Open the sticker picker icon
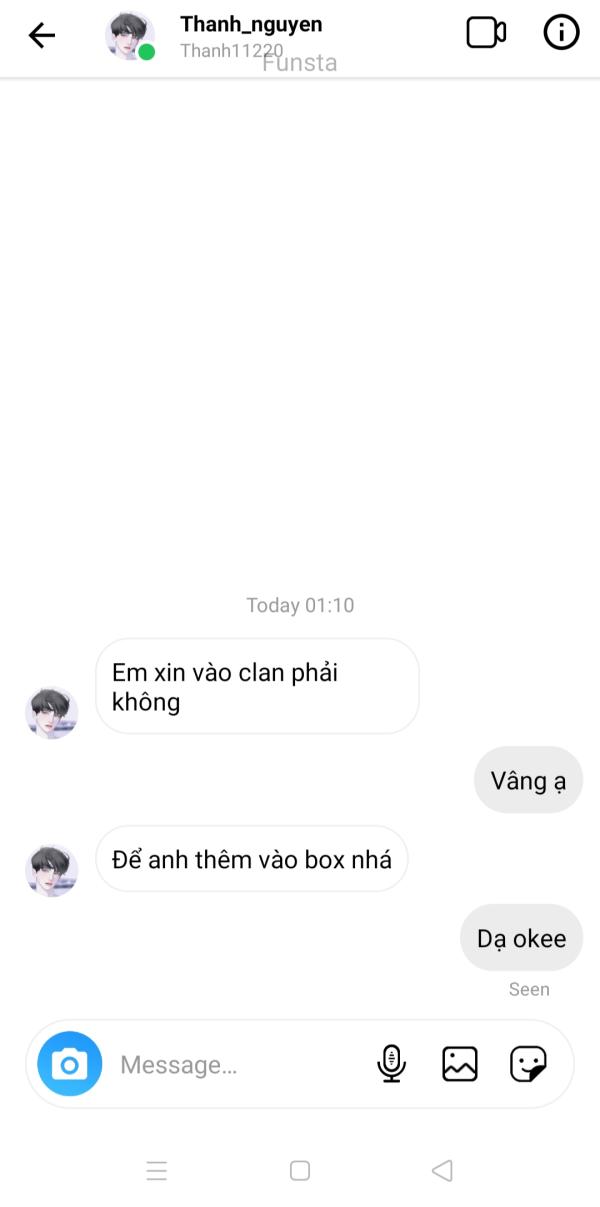Image resolution: width=600 pixels, height=1207 pixels. tap(528, 1064)
